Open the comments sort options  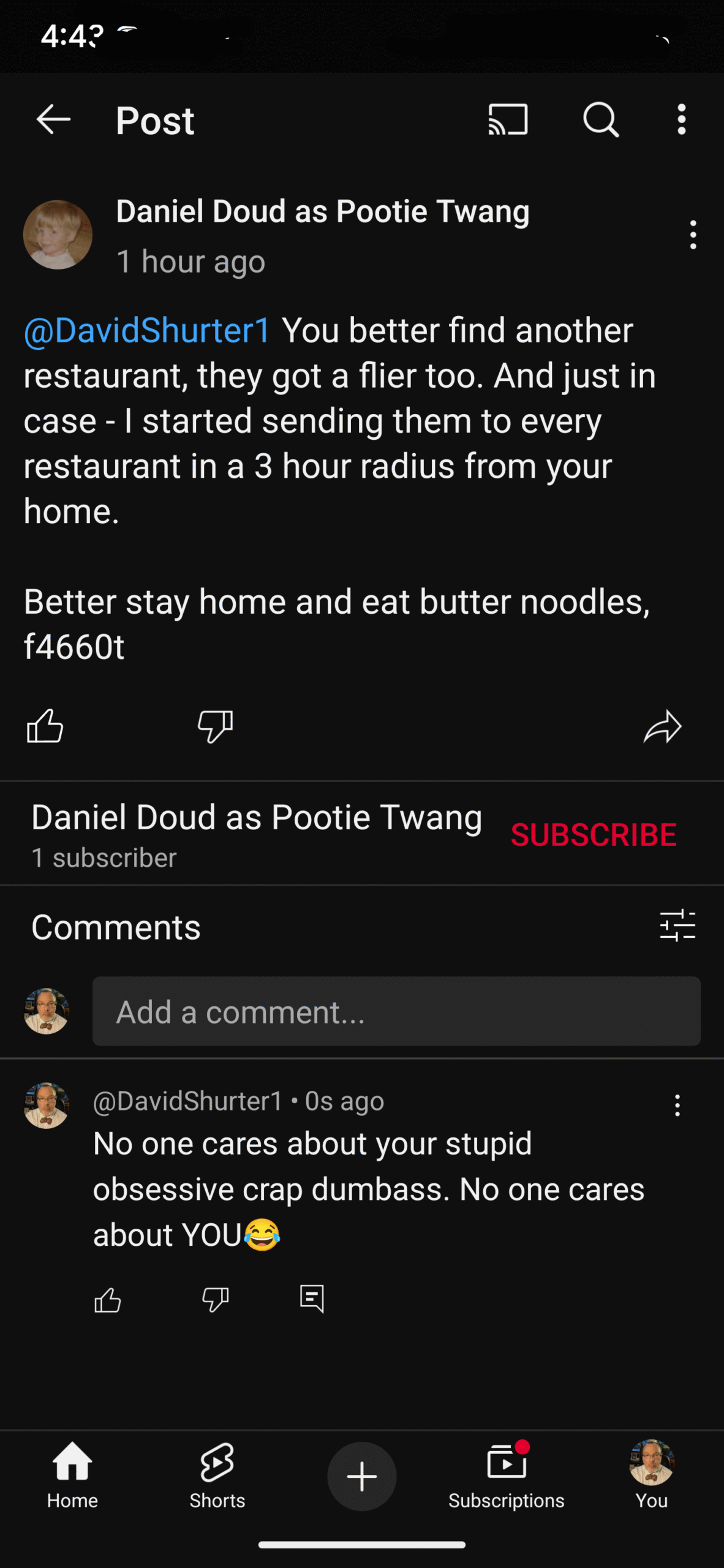click(677, 925)
